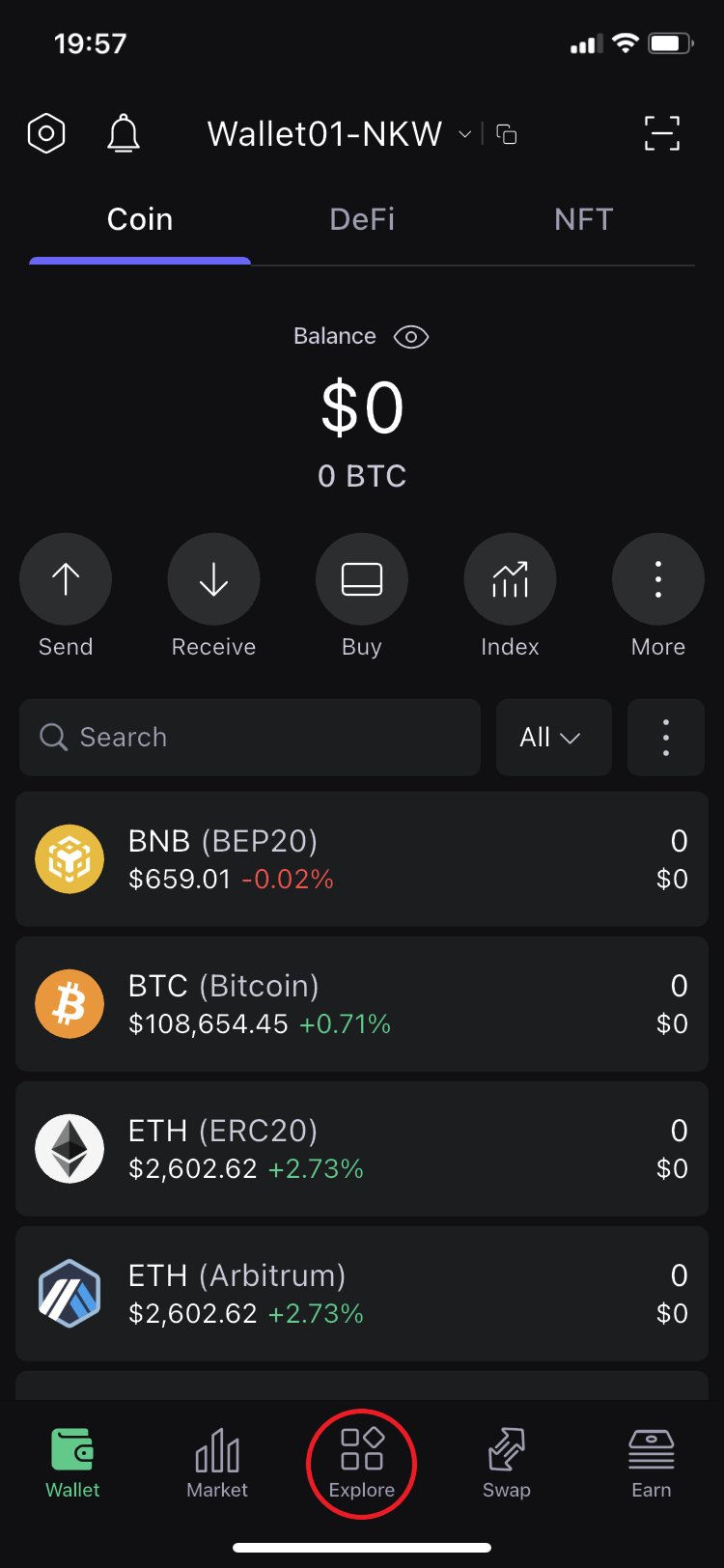Tap the Receive button
Screen dimensions: 724x1568
pos(213,579)
